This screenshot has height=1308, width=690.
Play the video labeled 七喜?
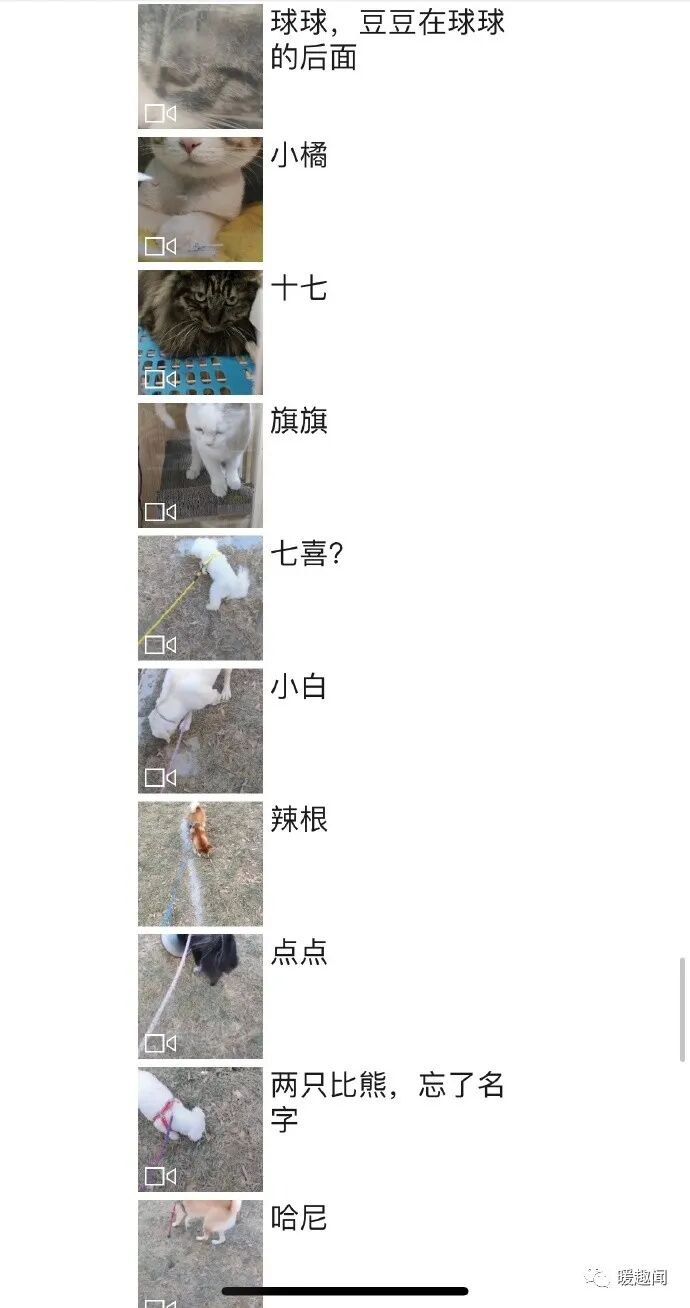coord(200,598)
